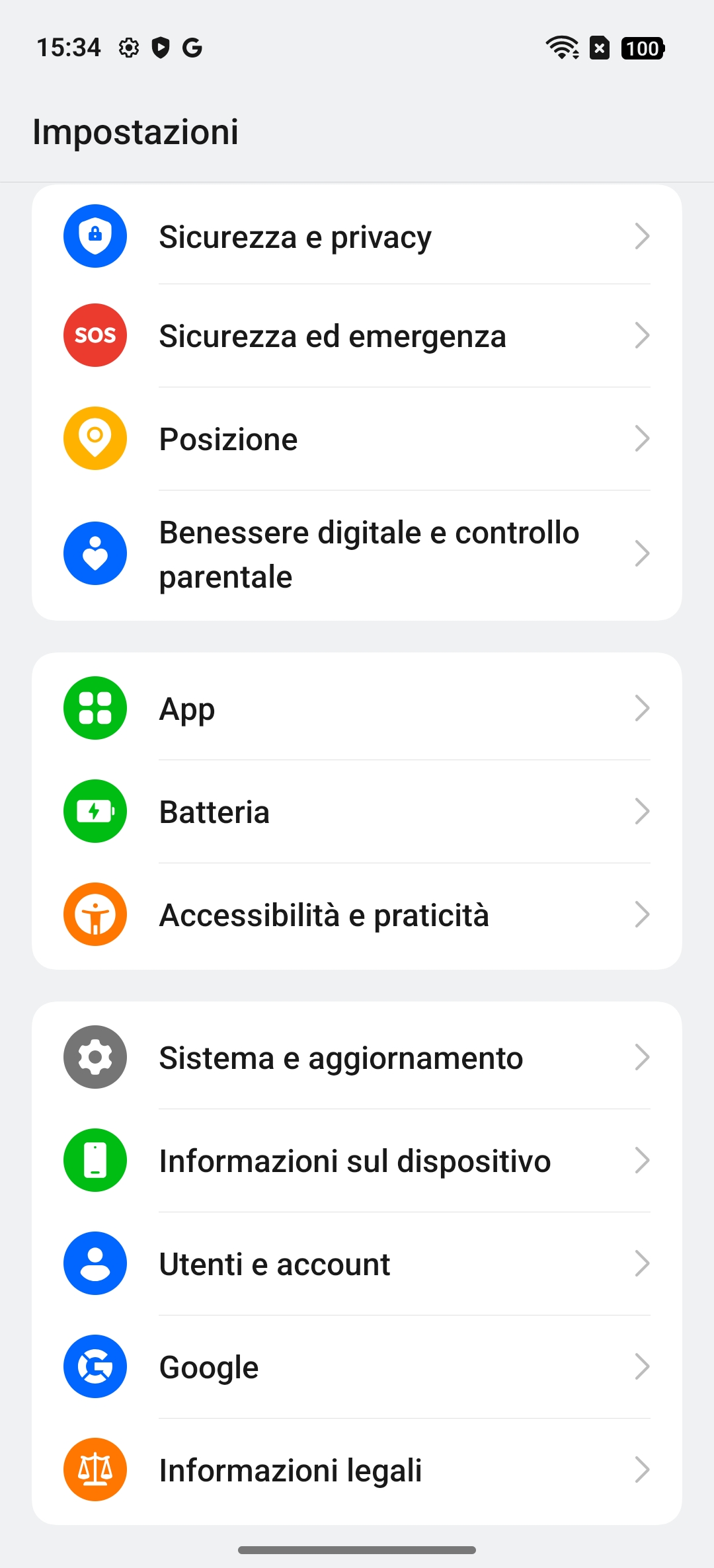This screenshot has width=714, height=1568.
Task: Open Sistema e aggiornamento
Action: click(x=357, y=1058)
